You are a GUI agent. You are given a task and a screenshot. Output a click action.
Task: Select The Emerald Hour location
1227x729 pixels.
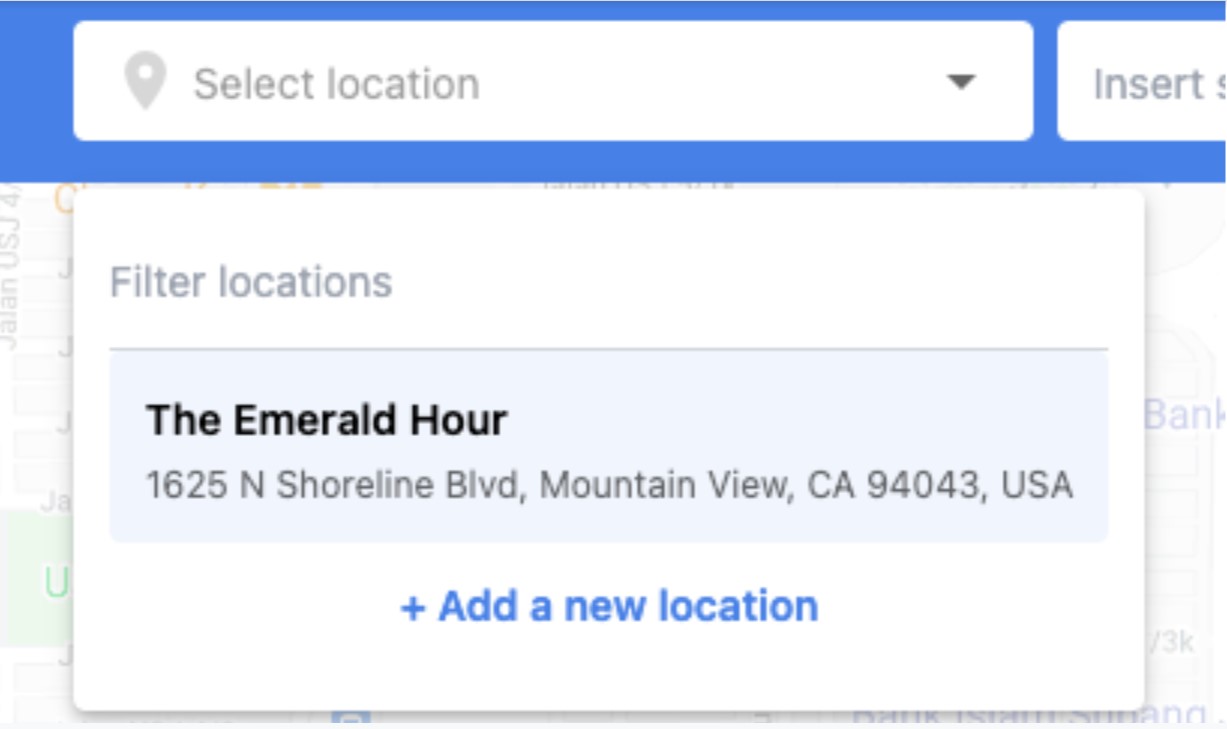point(607,447)
